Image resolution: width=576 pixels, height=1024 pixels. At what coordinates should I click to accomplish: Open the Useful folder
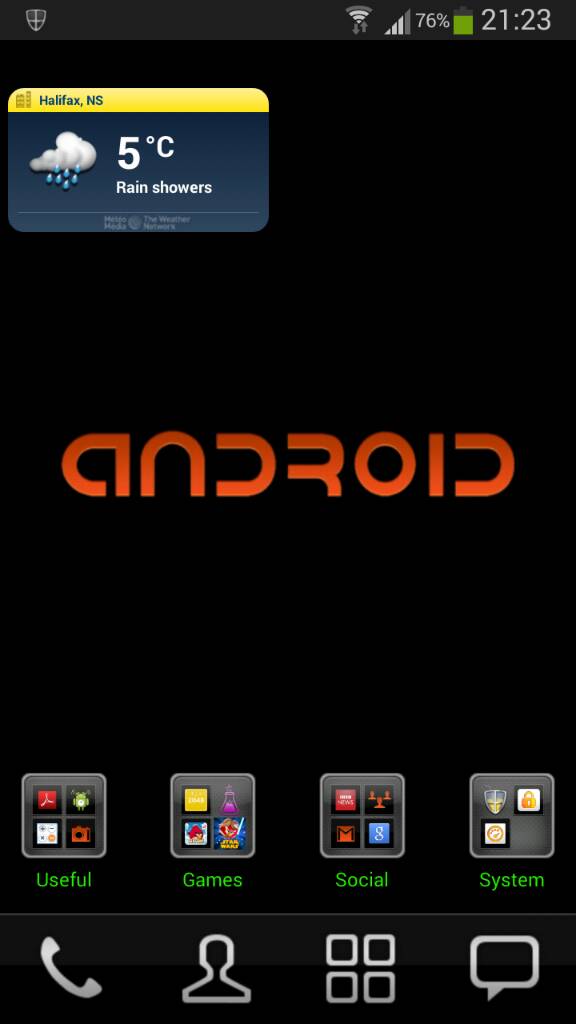pos(64,816)
